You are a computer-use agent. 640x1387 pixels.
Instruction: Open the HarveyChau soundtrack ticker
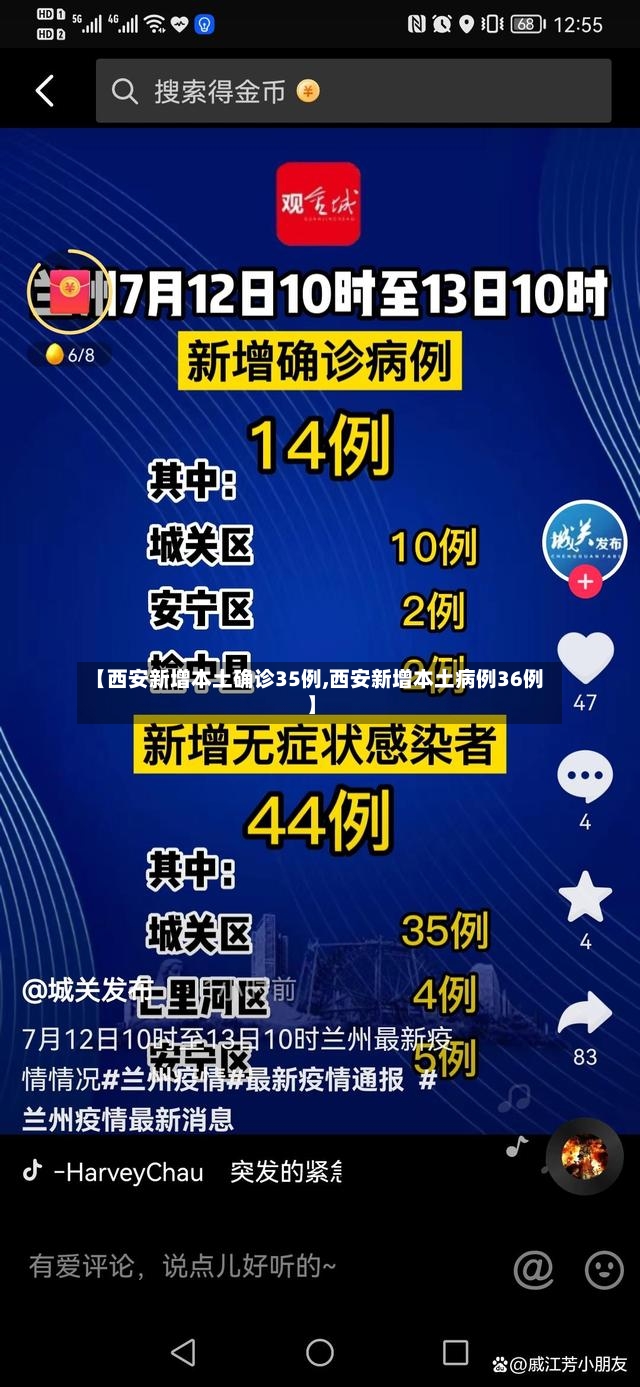183,1171
